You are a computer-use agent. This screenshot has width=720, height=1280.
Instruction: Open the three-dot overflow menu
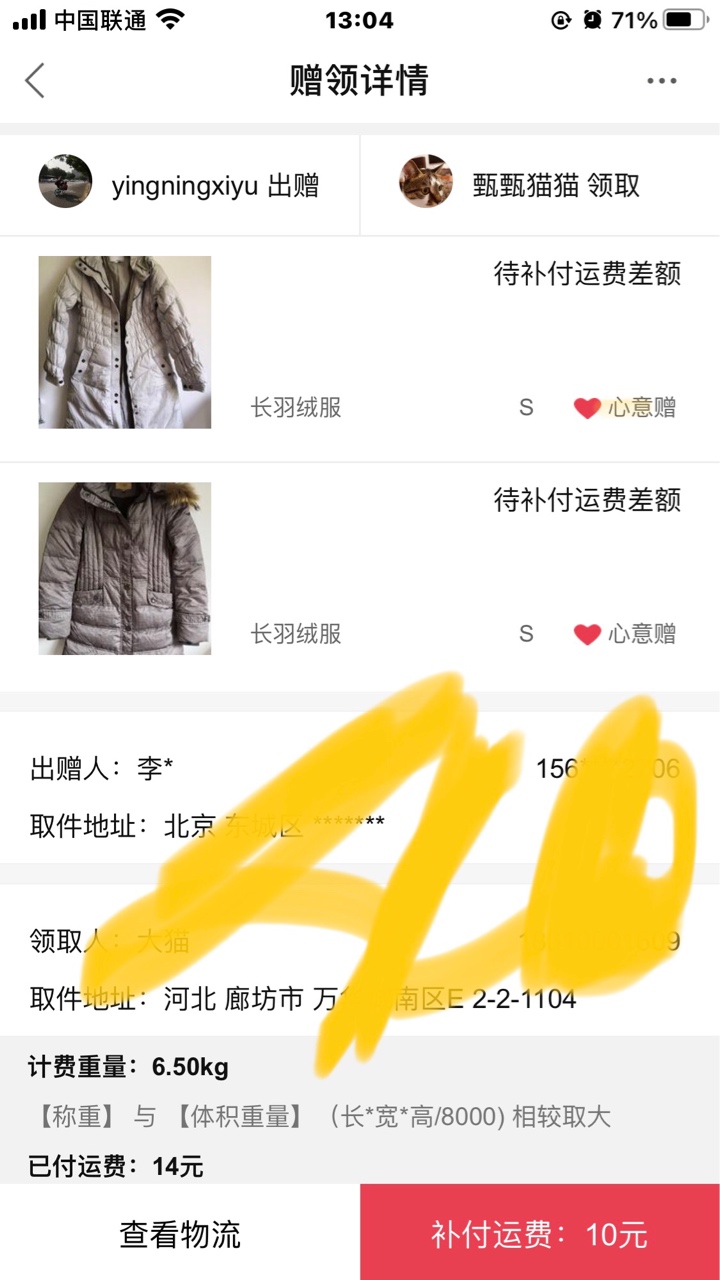[661, 81]
